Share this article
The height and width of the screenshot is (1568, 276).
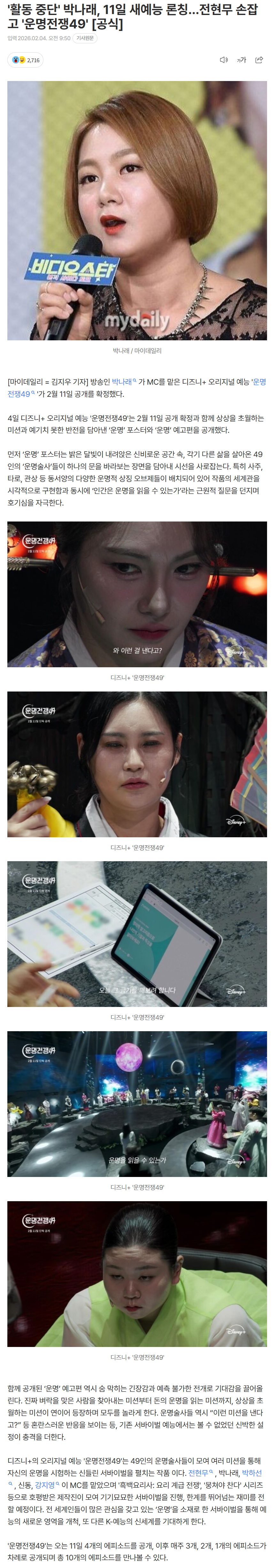259,60
